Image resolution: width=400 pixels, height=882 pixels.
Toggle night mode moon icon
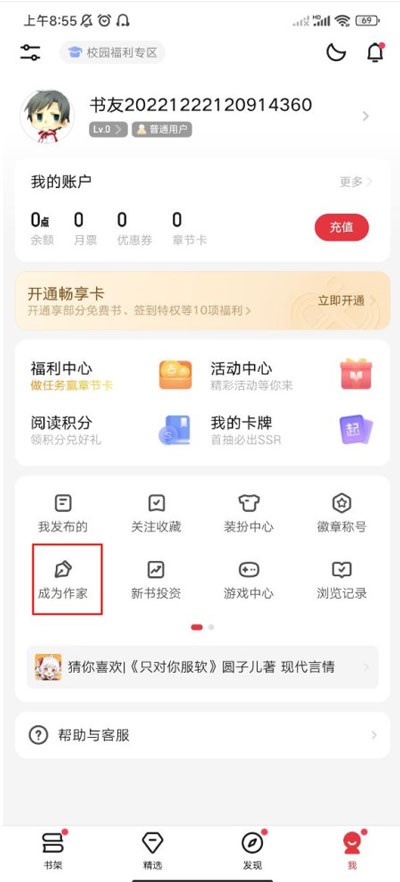336,53
